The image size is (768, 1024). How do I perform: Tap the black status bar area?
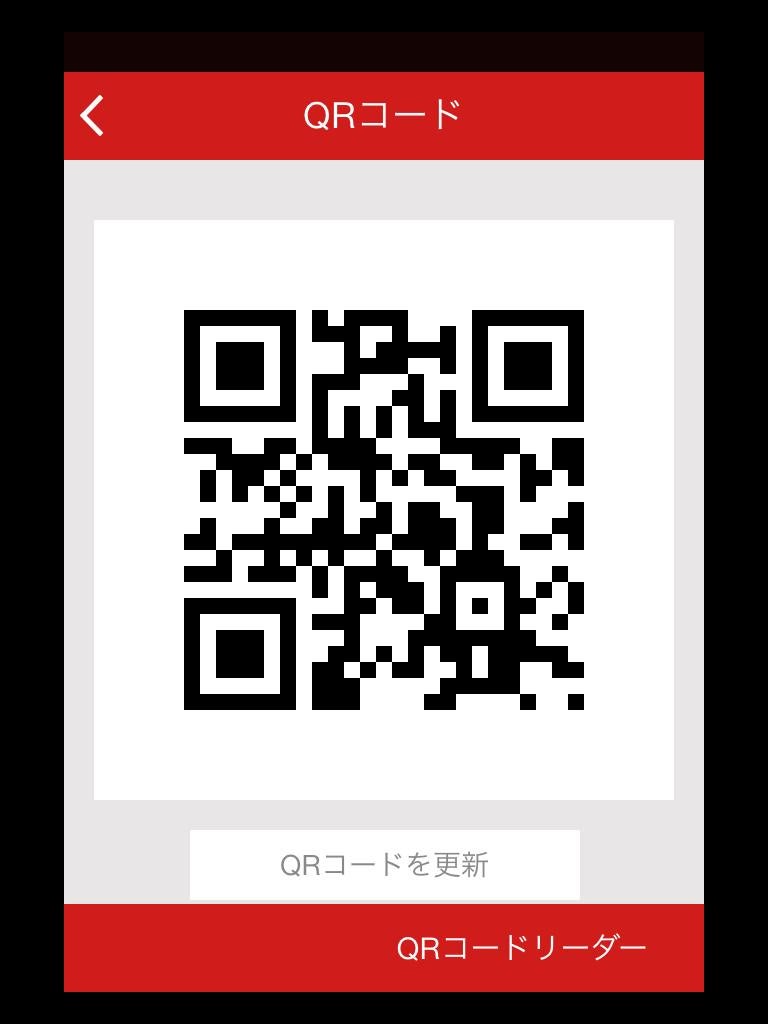click(x=384, y=48)
